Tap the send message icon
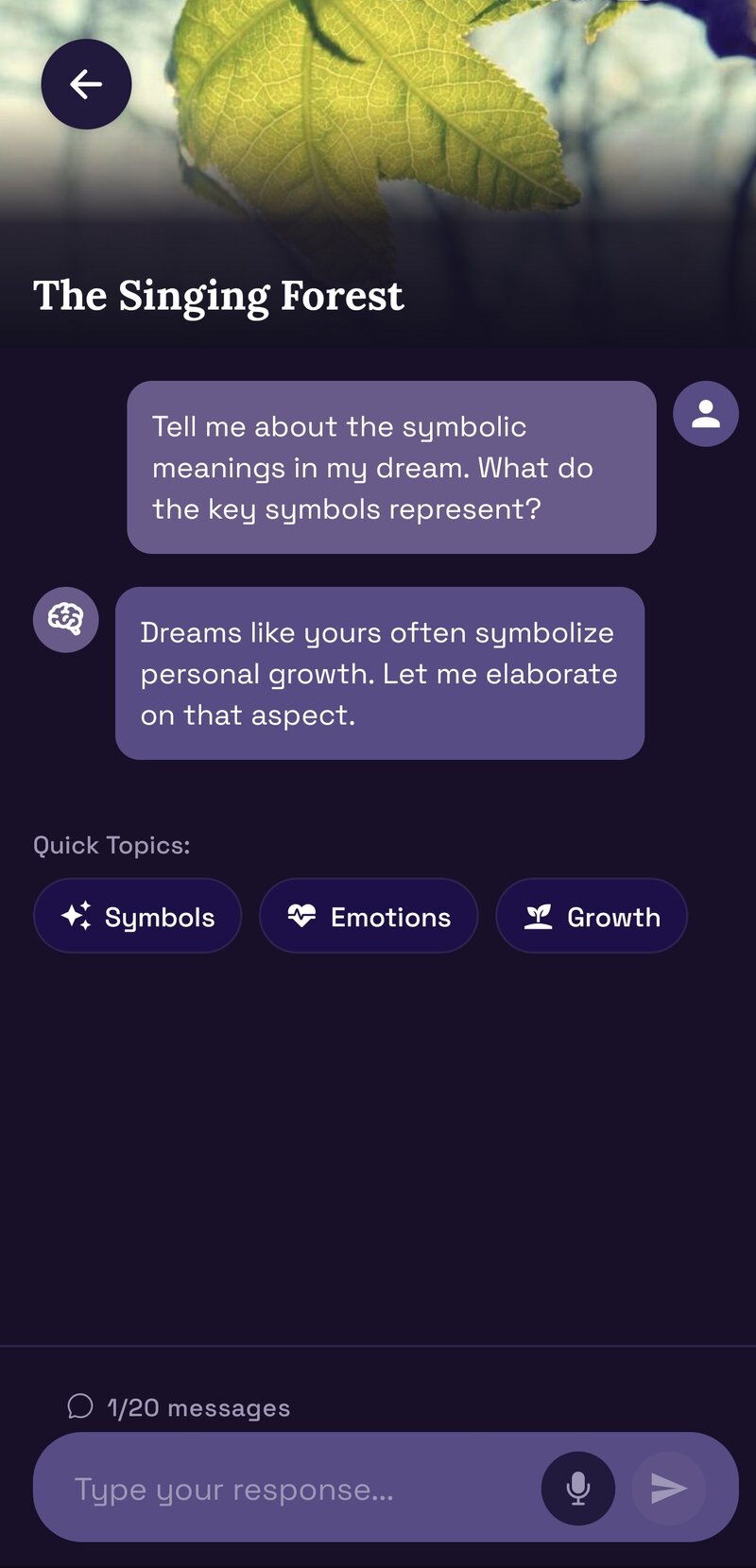The width and height of the screenshot is (756, 1568). tap(669, 1488)
